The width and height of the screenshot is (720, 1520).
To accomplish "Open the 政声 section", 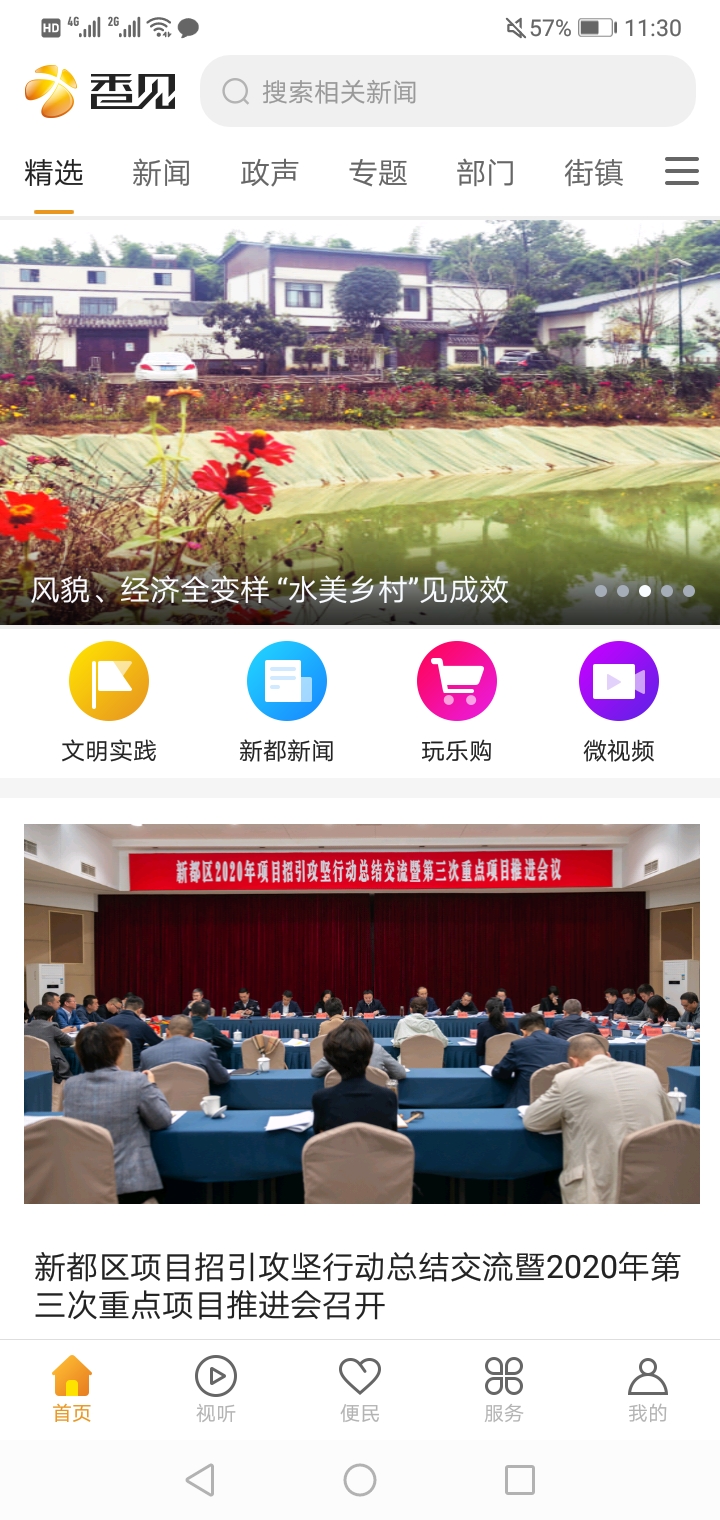I will point(269,173).
